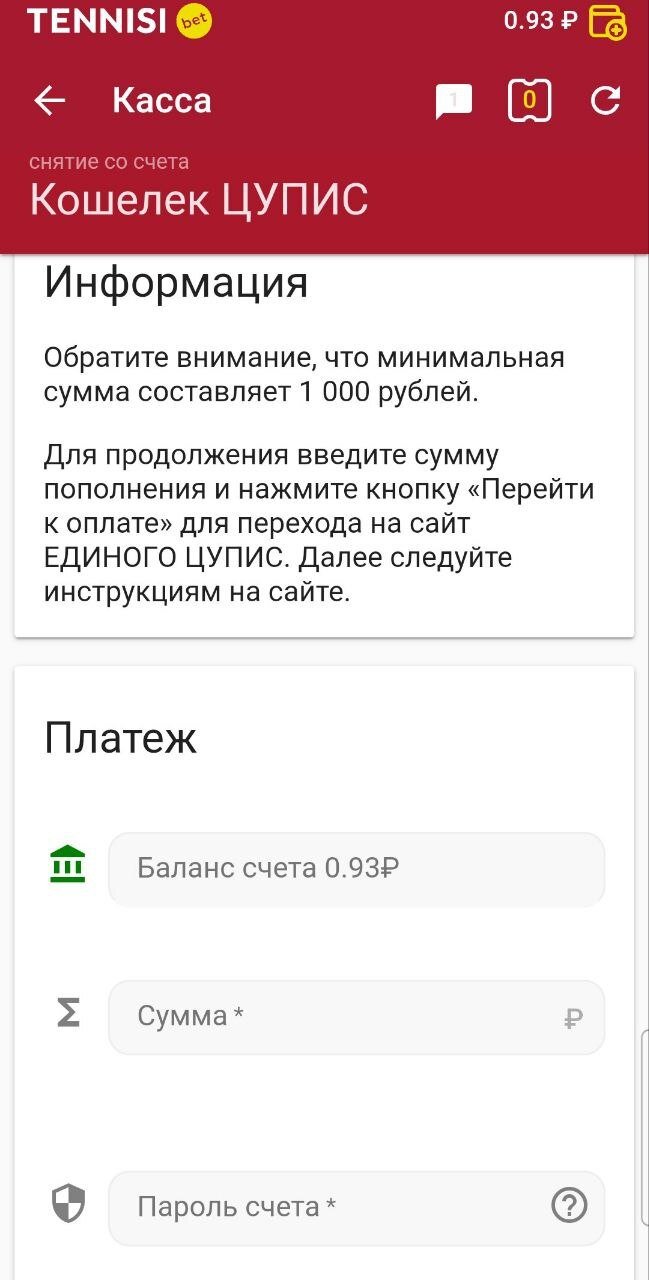This screenshot has height=1280, width=649.
Task: Open the bet slip counter
Action: coord(529,100)
